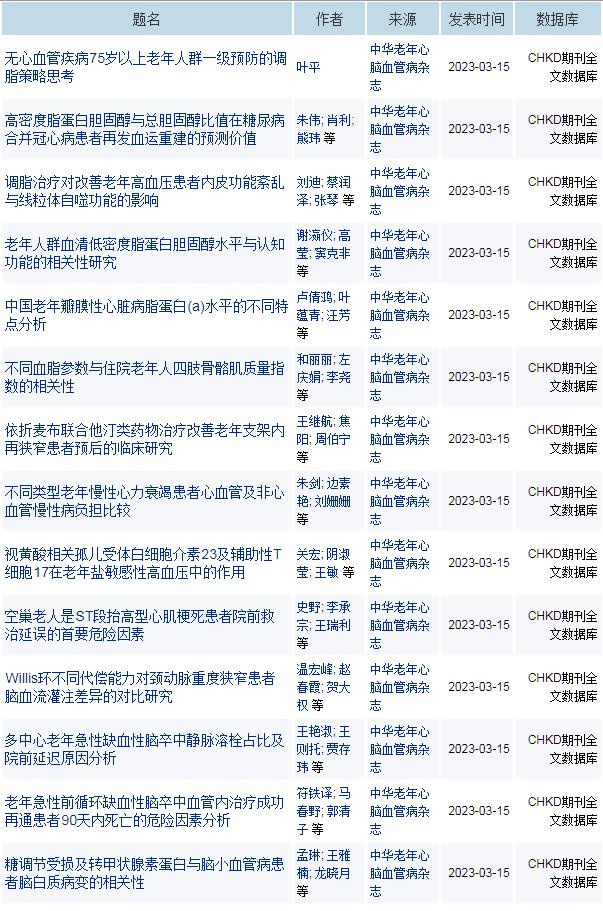Open the HDL to total cholesterol ratio article
The width and height of the screenshot is (603, 911).
coord(145,128)
